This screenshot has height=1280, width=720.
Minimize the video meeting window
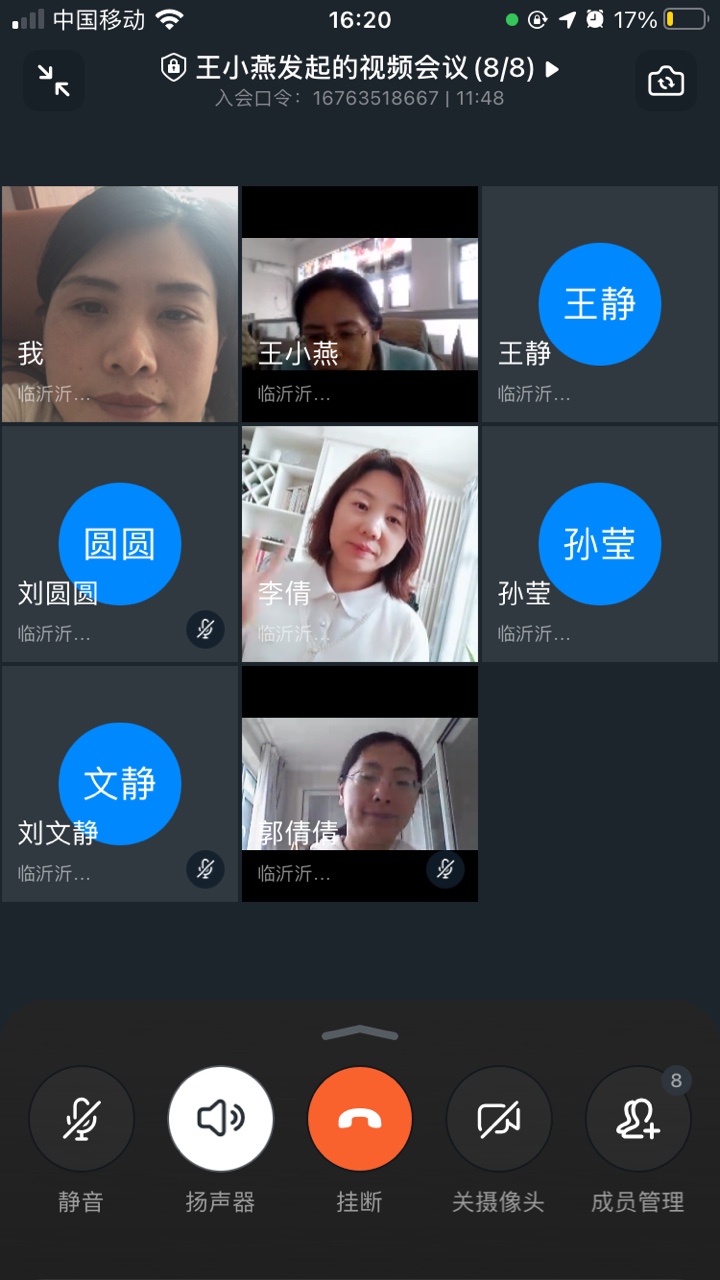pyautogui.click(x=54, y=81)
